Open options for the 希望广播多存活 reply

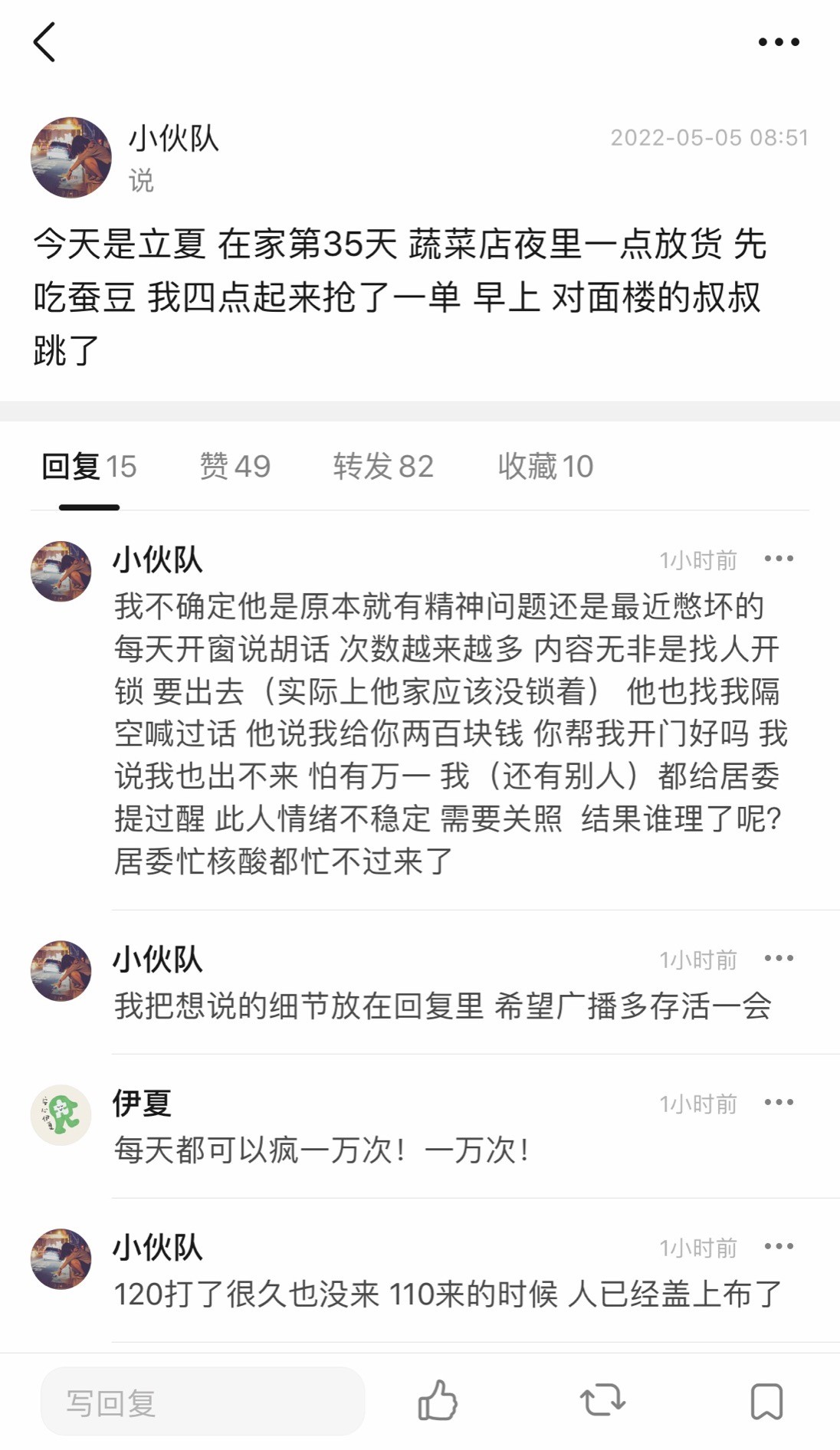pos(779,958)
